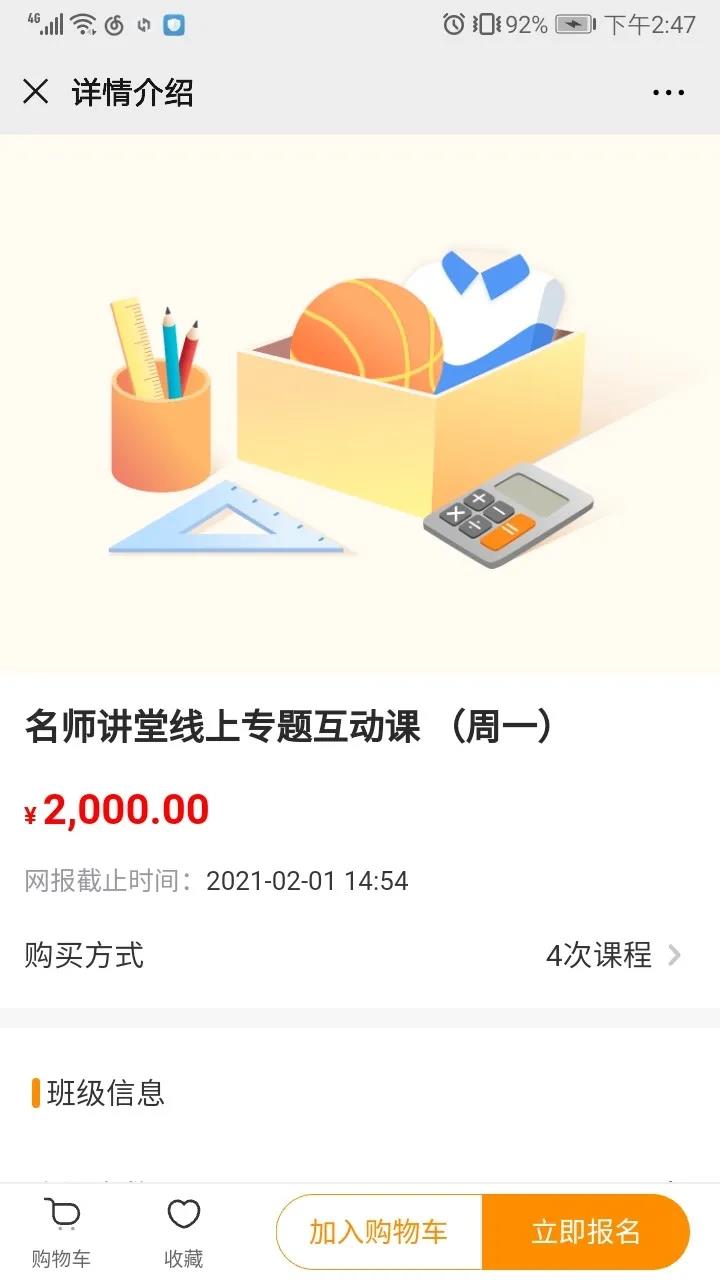Add this course to 收藏 favorites
The image size is (720, 1280).
click(183, 1232)
